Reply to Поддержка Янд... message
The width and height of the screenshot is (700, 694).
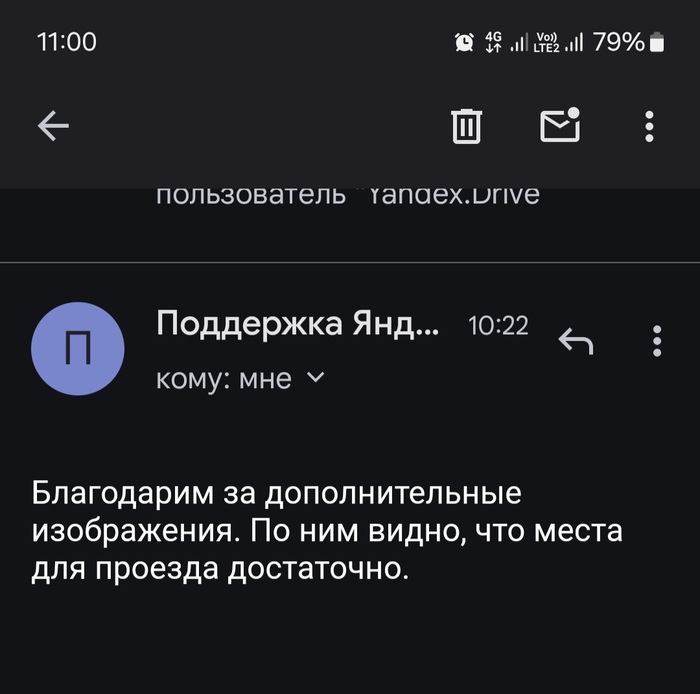(576, 341)
